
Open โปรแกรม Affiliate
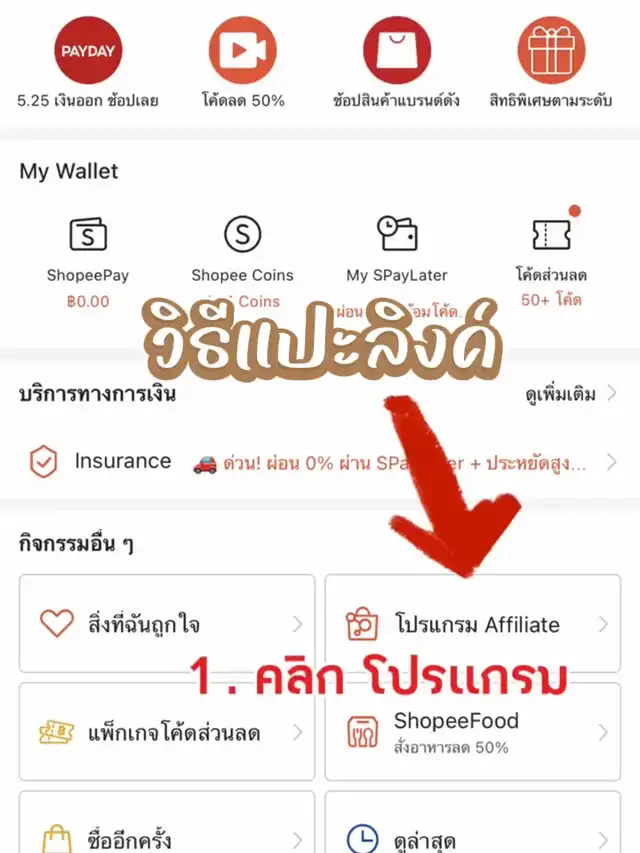click(x=472, y=624)
